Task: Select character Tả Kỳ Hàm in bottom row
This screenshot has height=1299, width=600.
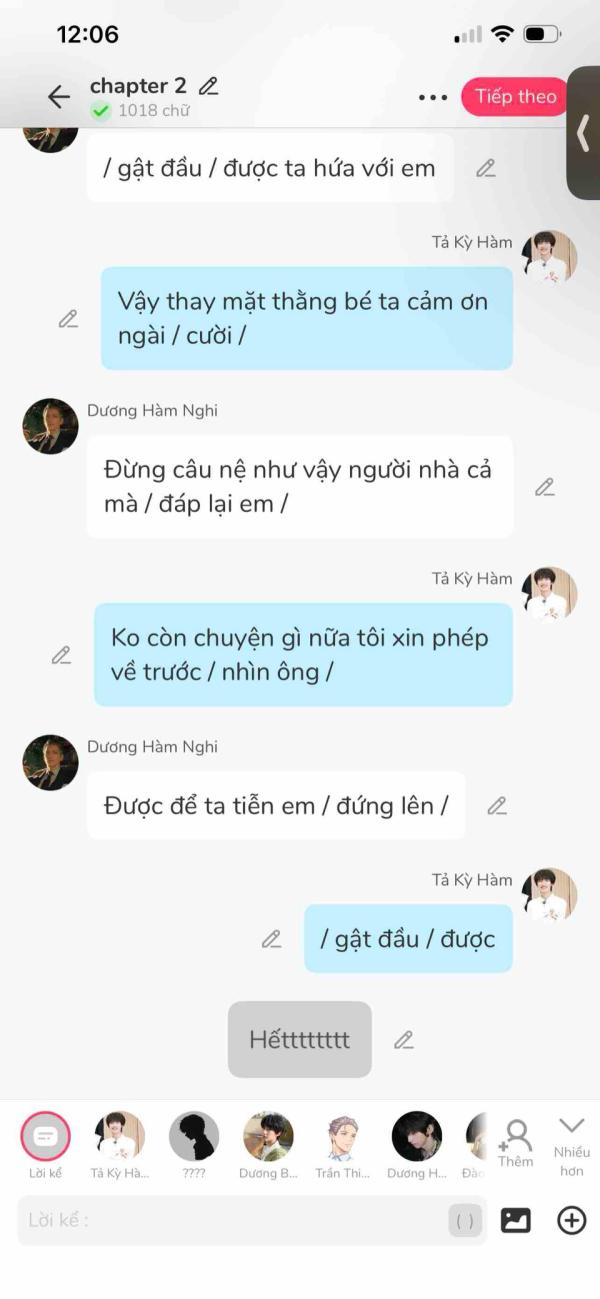Action: coord(120,1145)
